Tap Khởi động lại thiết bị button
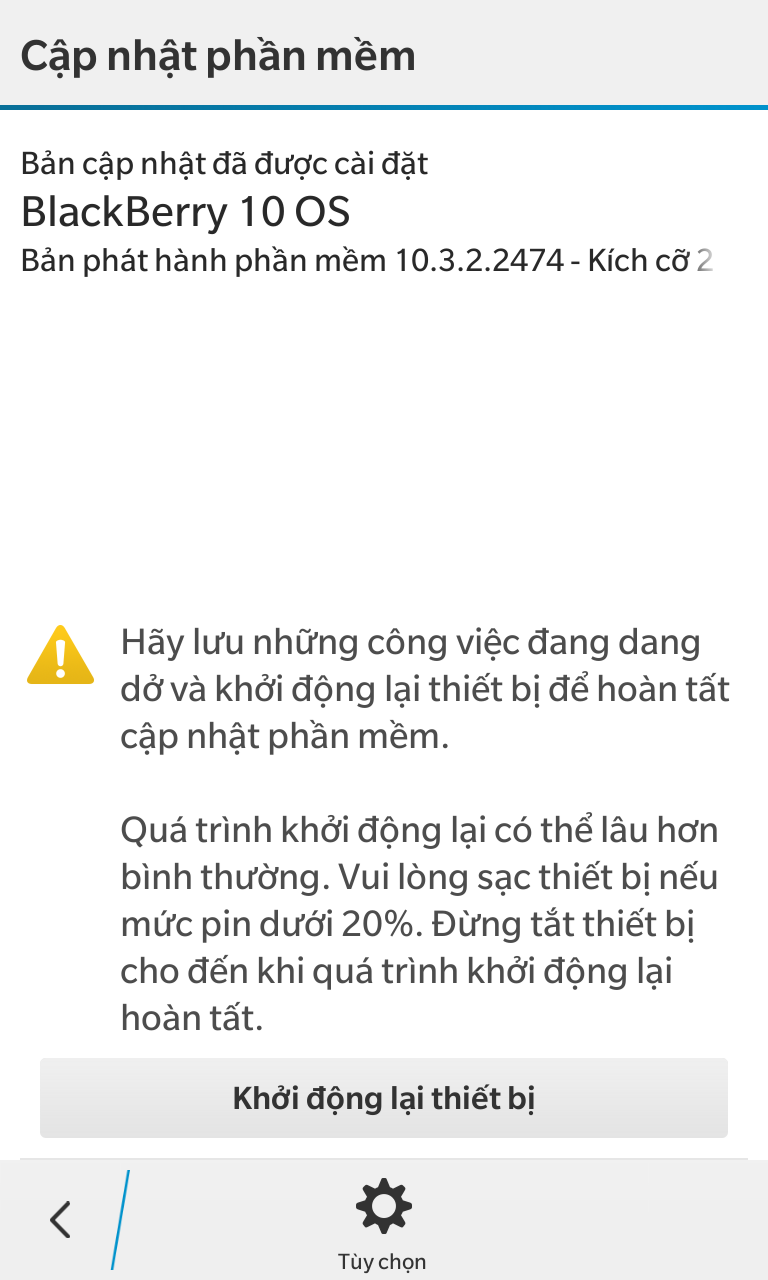This screenshot has height=1280, width=768. [x=384, y=1098]
